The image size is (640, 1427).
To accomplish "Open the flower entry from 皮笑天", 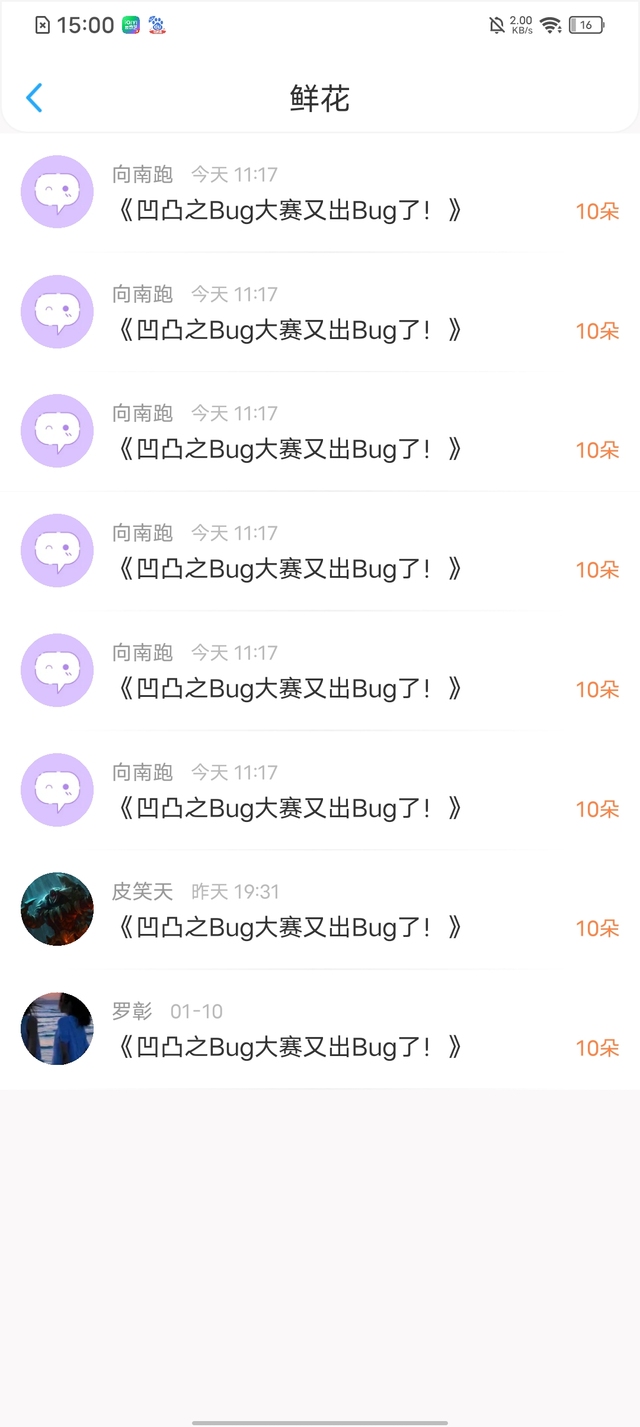I will click(x=320, y=910).
